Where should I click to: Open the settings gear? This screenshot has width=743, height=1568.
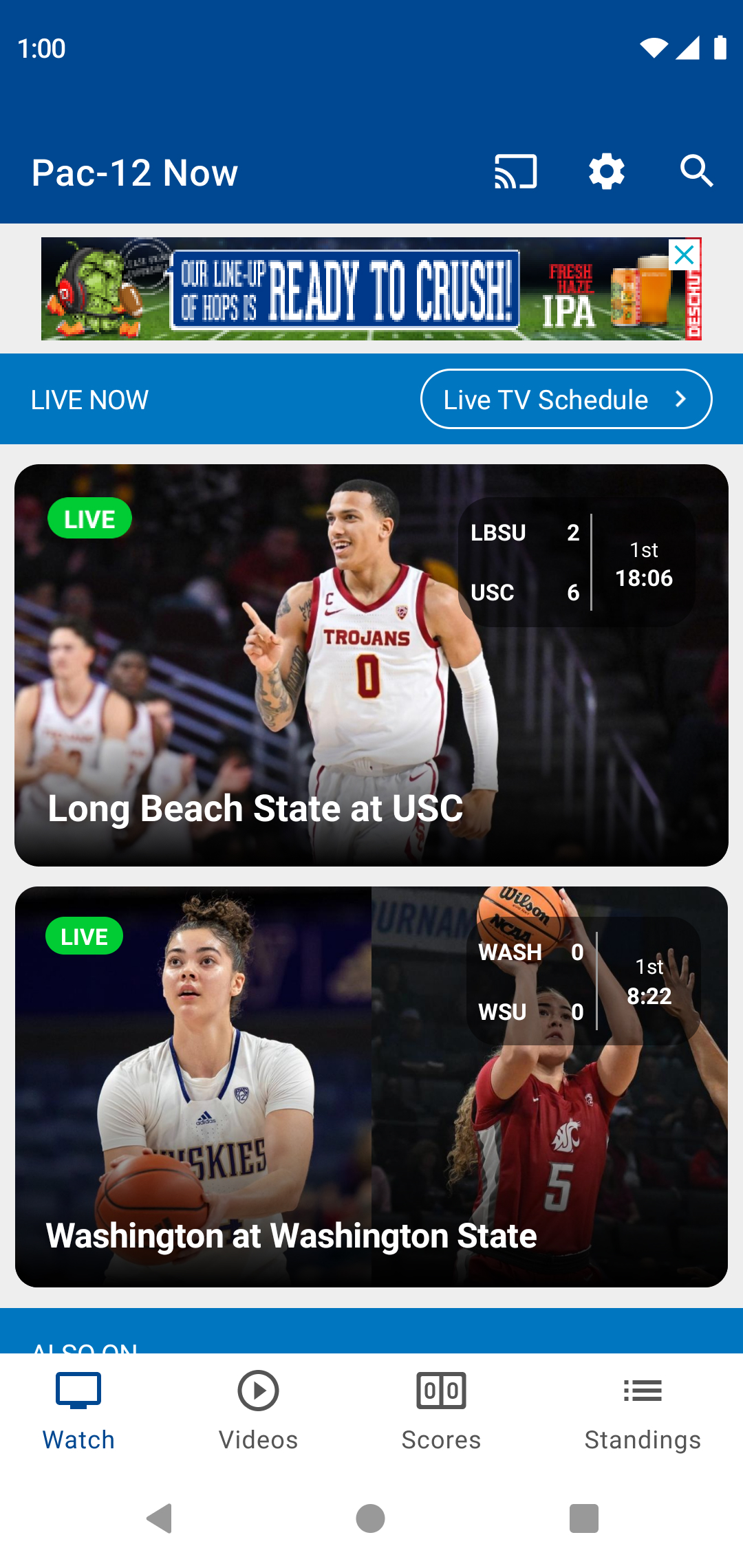click(606, 172)
